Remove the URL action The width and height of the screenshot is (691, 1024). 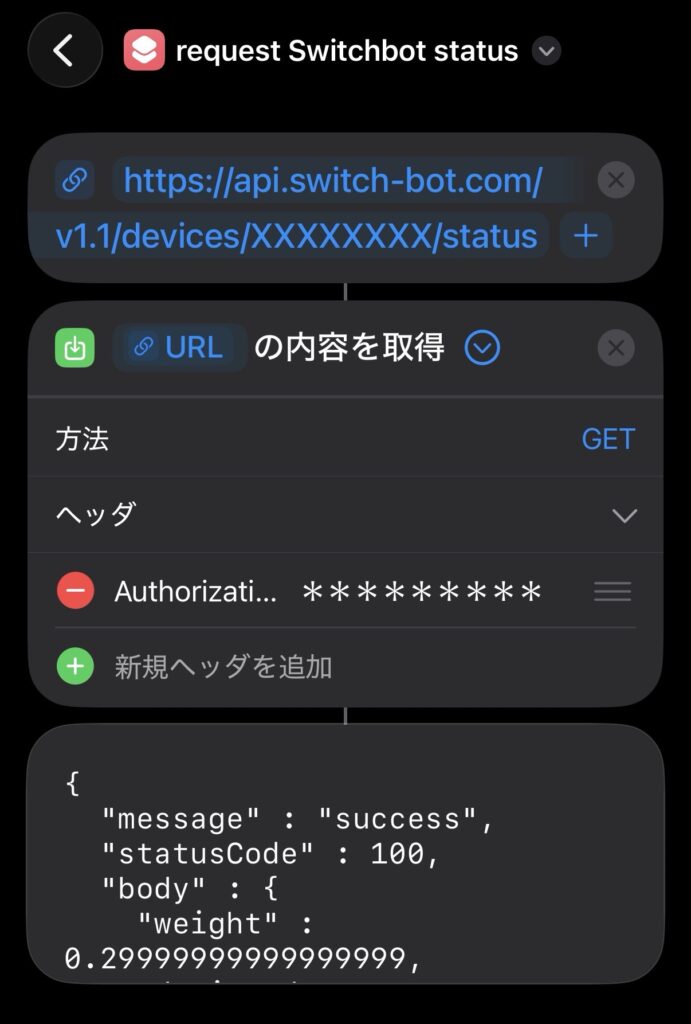[x=616, y=181]
